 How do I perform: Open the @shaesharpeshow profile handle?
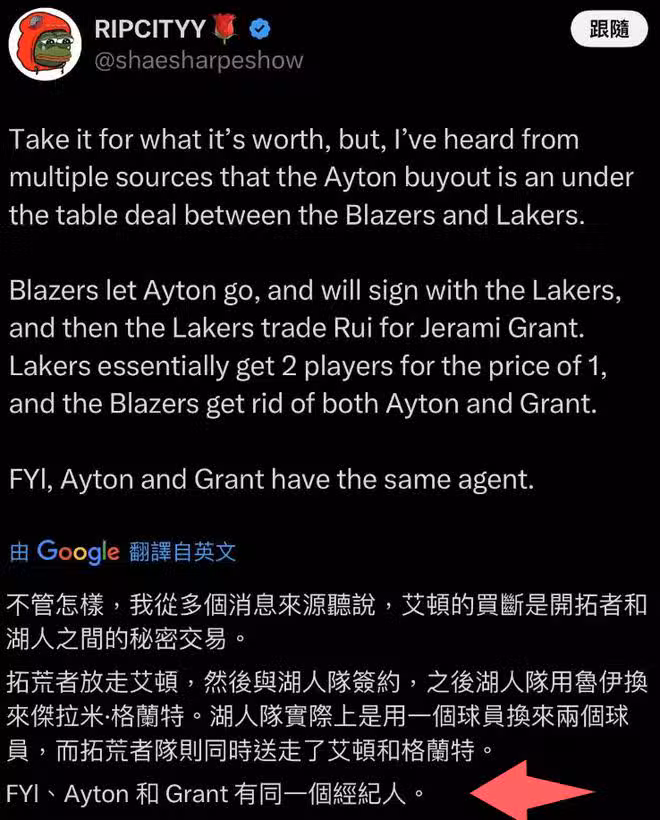(198, 61)
